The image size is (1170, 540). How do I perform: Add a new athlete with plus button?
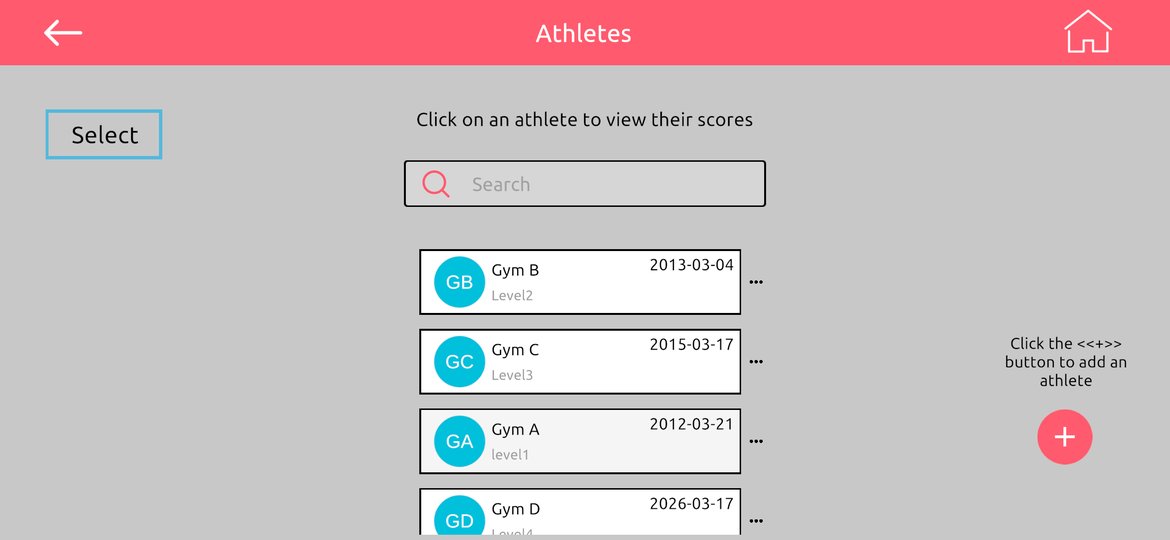pos(1065,437)
